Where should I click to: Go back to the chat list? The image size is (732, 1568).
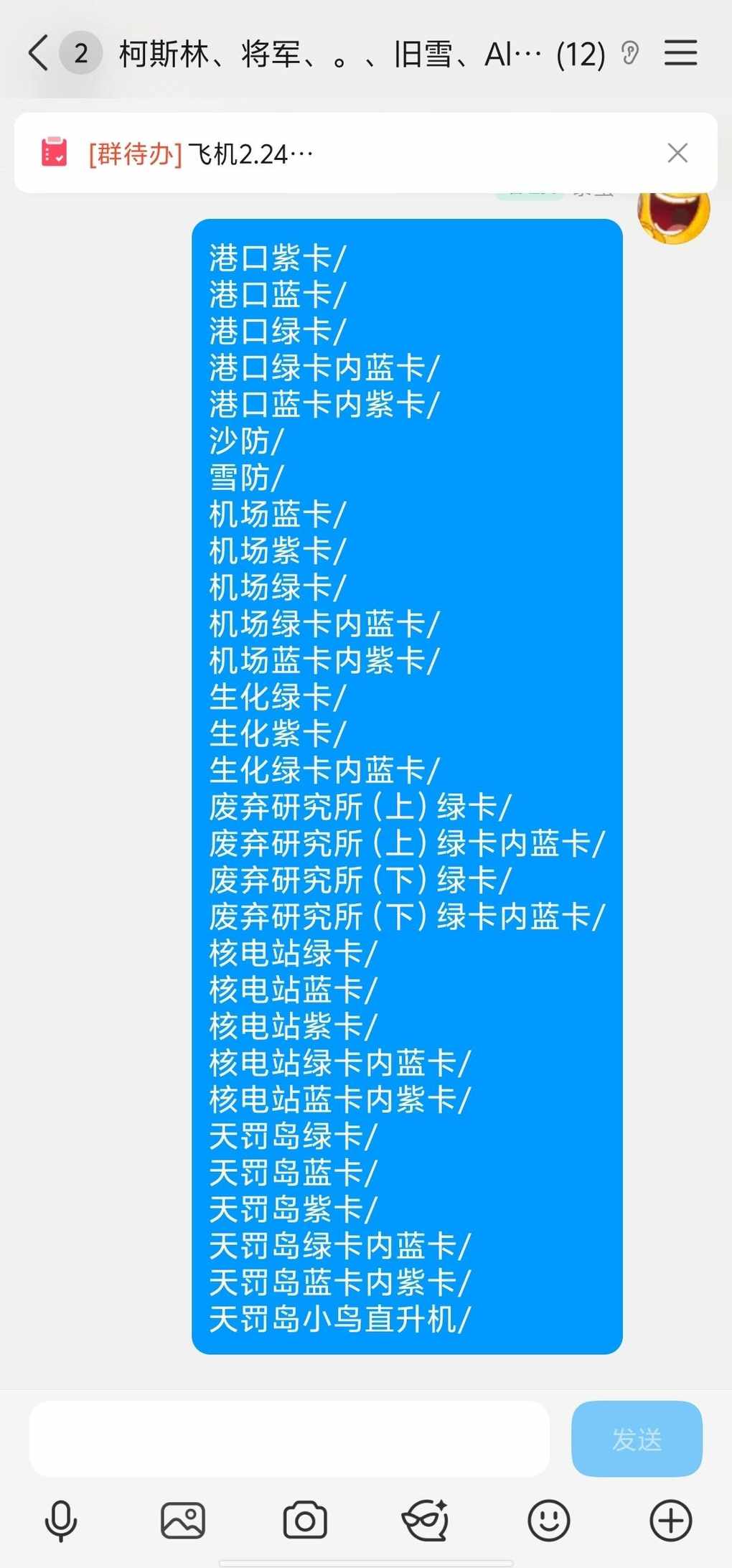point(39,53)
